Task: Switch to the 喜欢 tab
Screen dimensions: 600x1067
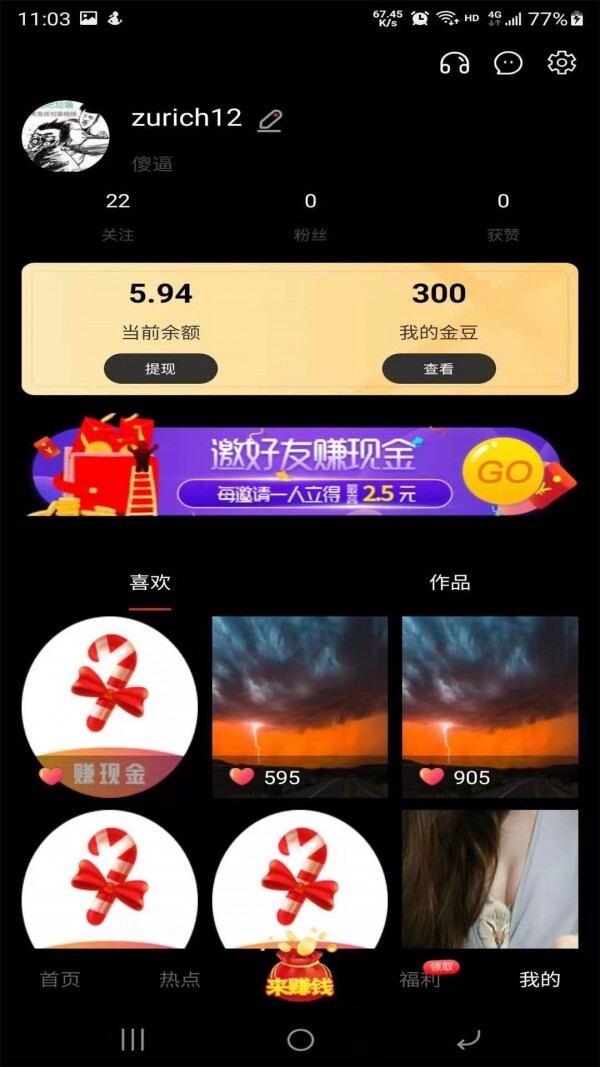Action: (x=150, y=582)
